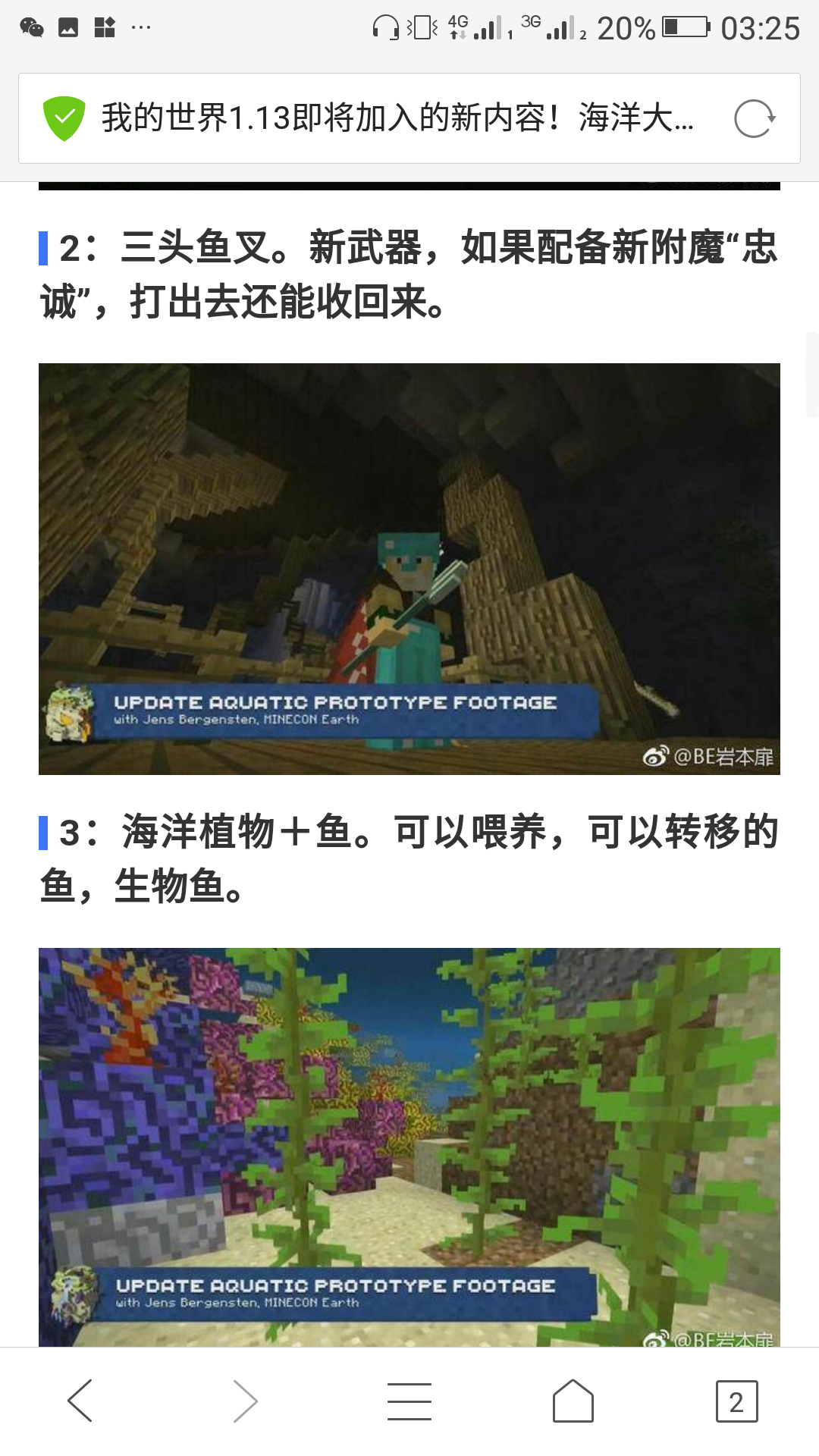Go to the browser home page
The width and height of the screenshot is (819, 1456).
[573, 1401]
